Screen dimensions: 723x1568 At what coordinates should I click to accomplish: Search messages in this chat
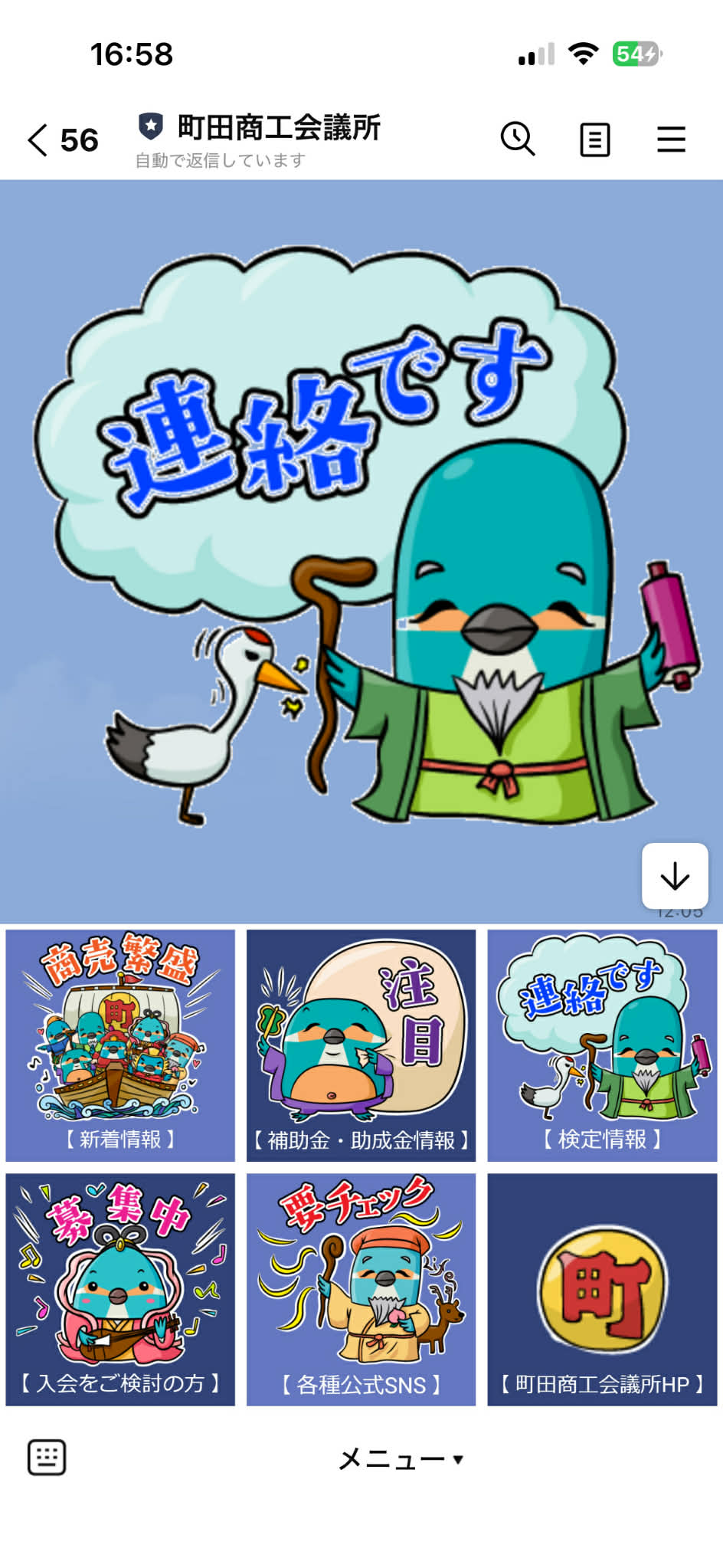tap(518, 139)
